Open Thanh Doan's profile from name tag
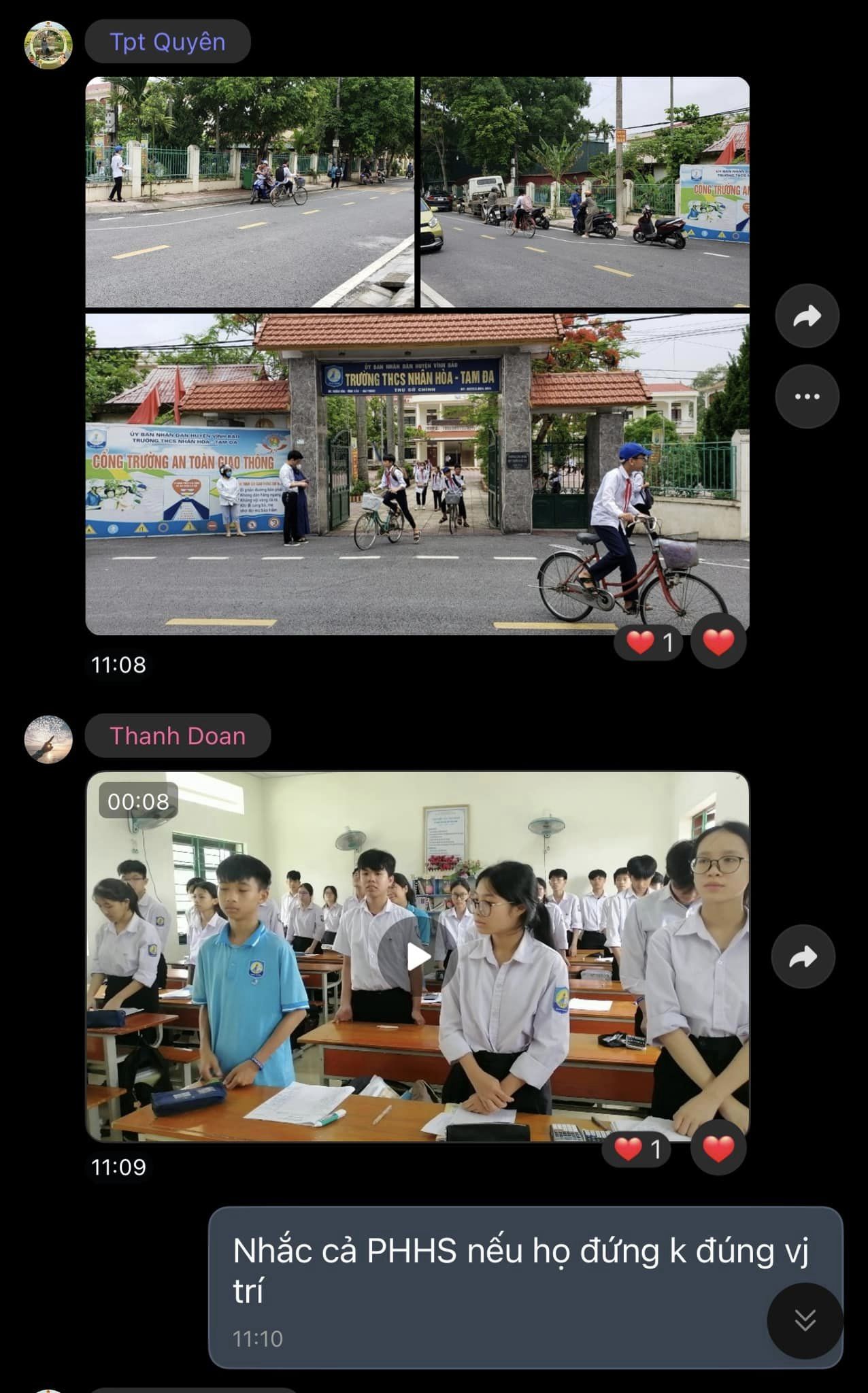The width and height of the screenshot is (868, 1393). tap(178, 736)
